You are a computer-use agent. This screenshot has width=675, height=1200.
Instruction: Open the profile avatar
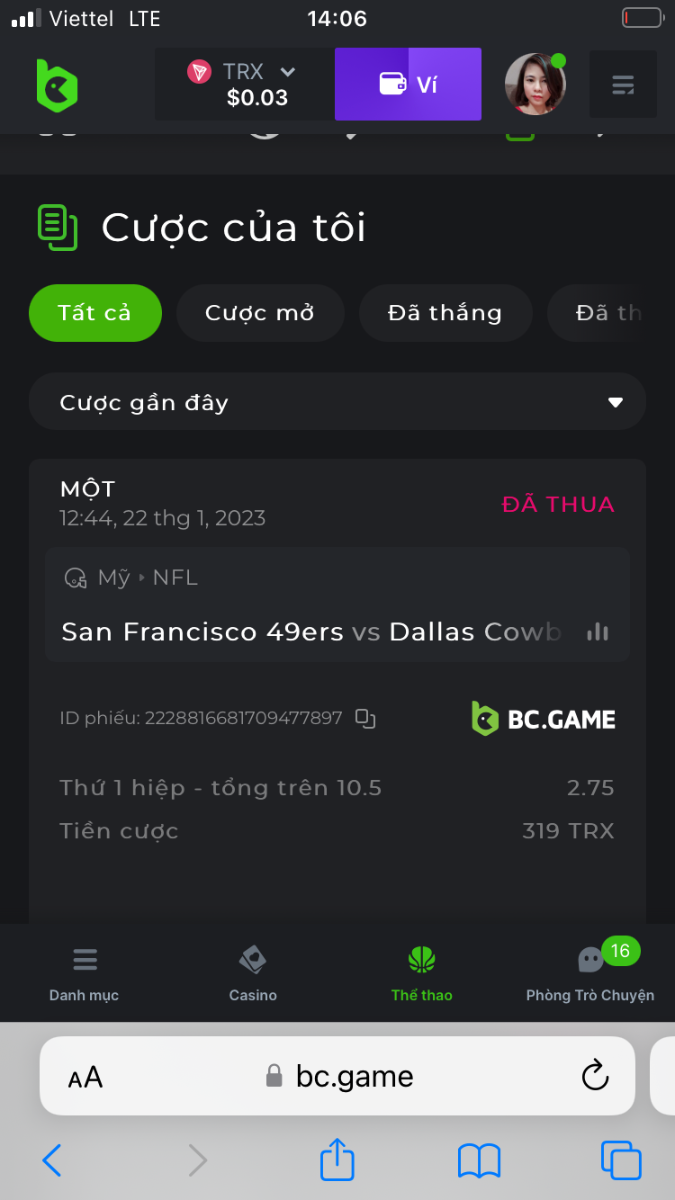(535, 85)
